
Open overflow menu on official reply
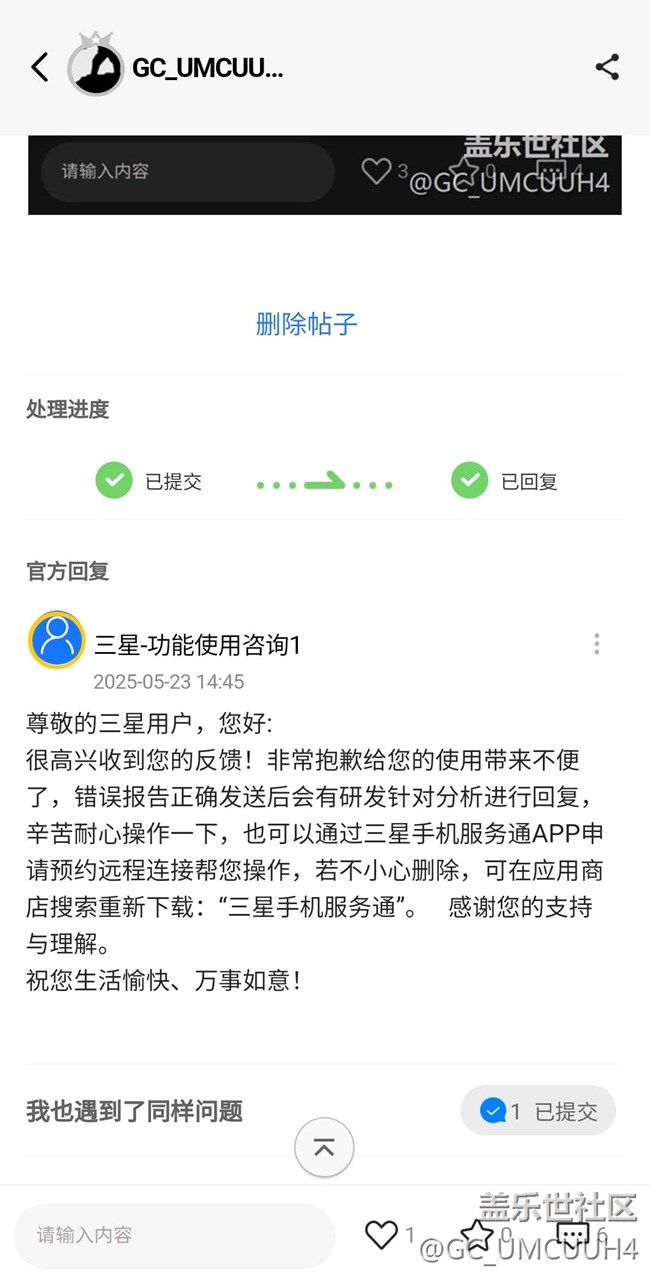coord(597,644)
